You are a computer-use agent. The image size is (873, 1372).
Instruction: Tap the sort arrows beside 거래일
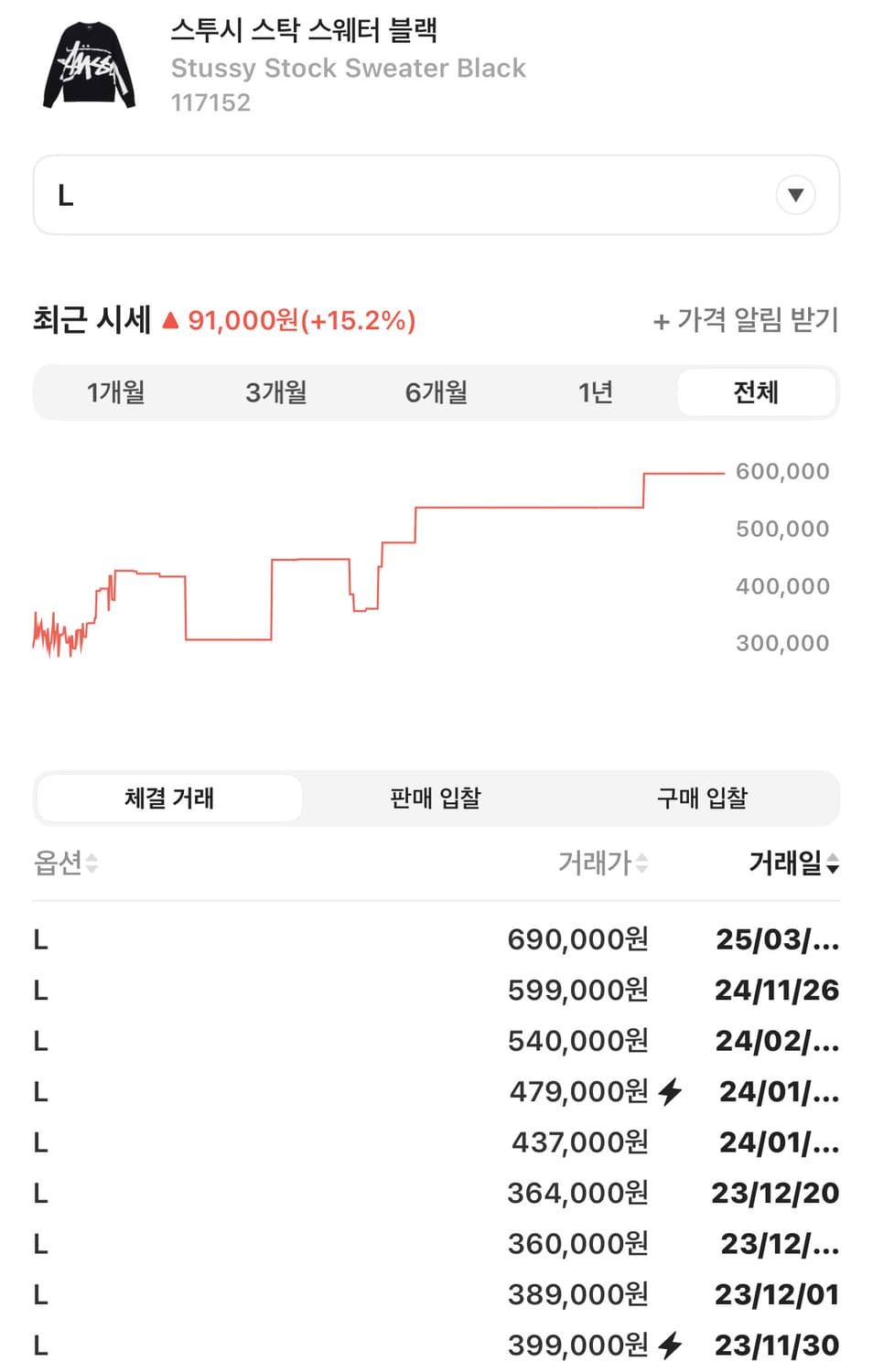835,863
